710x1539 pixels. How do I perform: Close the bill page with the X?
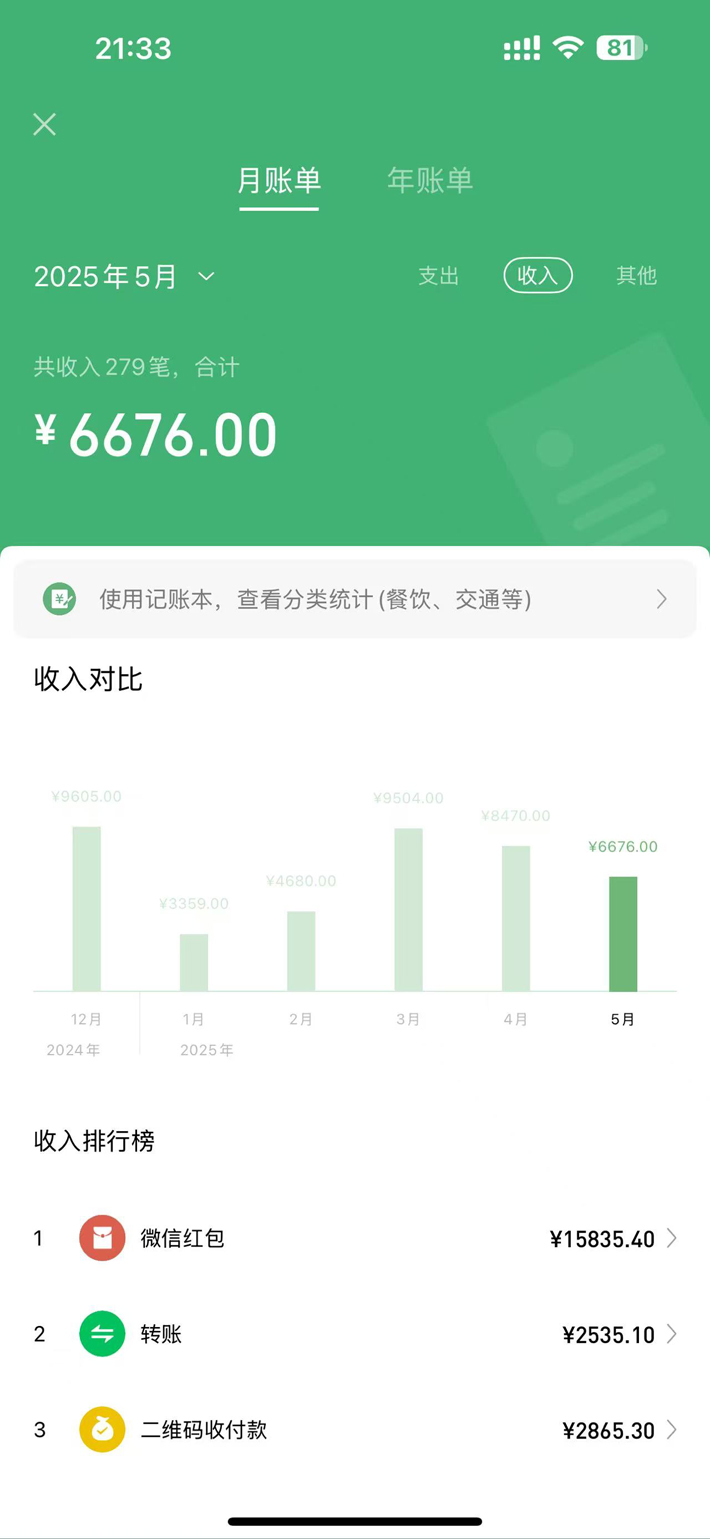[44, 124]
